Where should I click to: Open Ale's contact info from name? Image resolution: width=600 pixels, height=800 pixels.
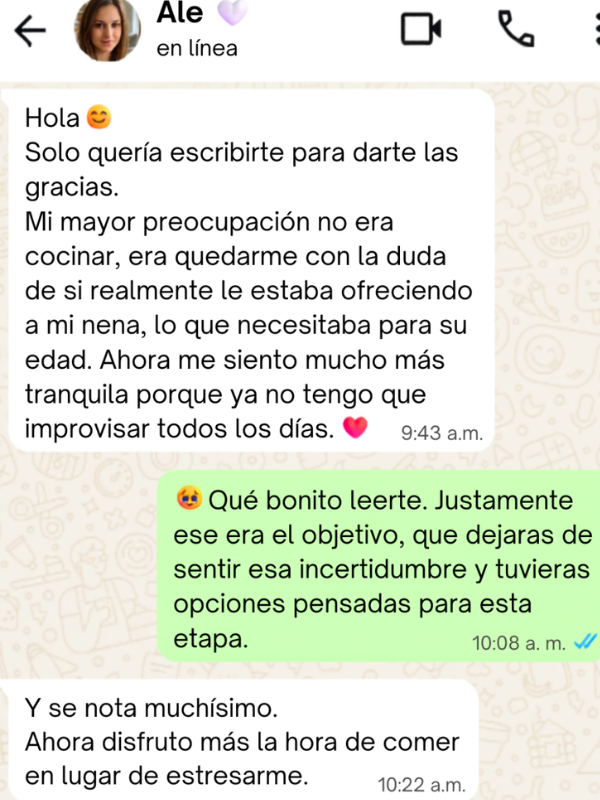click(x=180, y=12)
